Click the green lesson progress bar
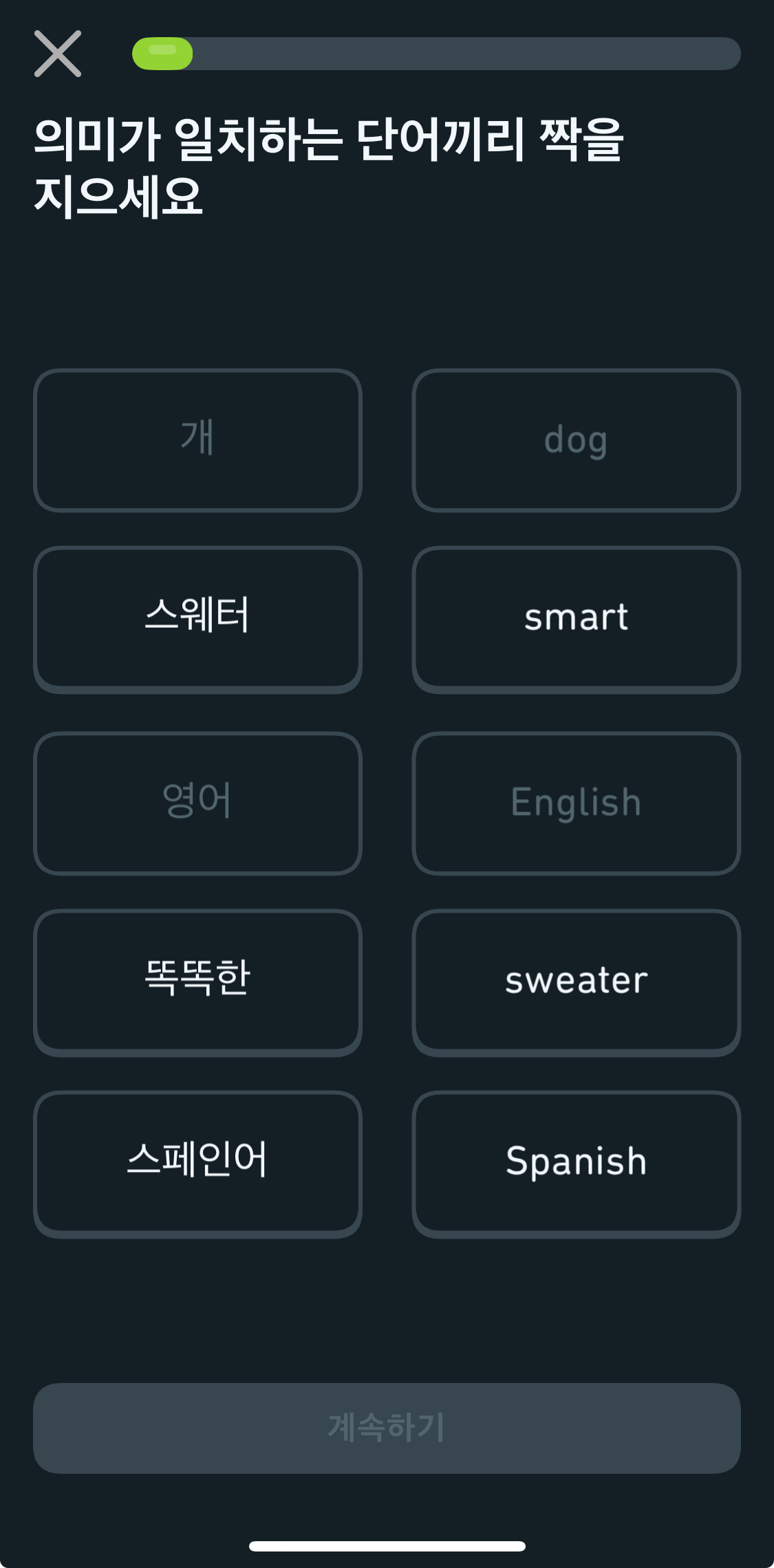This screenshot has width=774, height=1568. tap(162, 54)
